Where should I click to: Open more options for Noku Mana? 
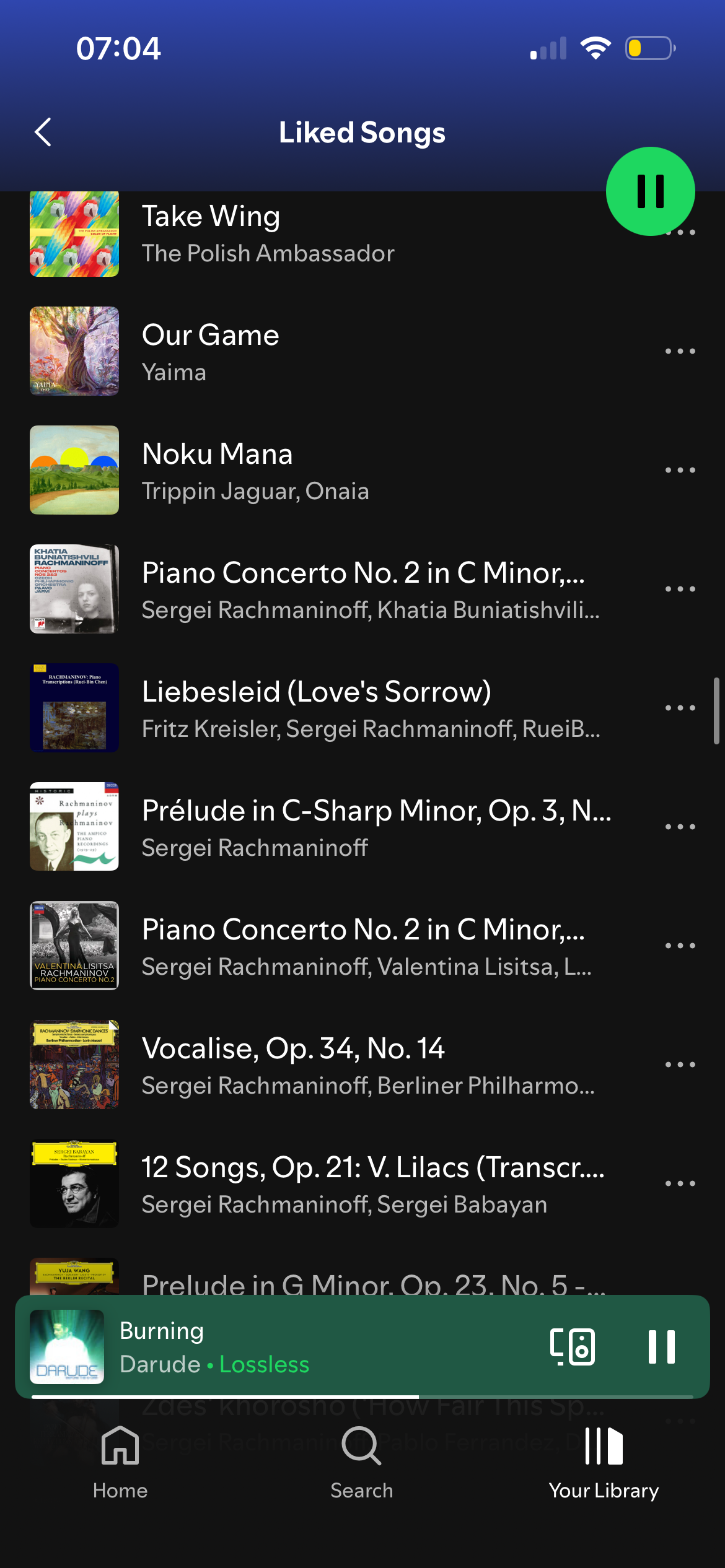[x=680, y=470]
